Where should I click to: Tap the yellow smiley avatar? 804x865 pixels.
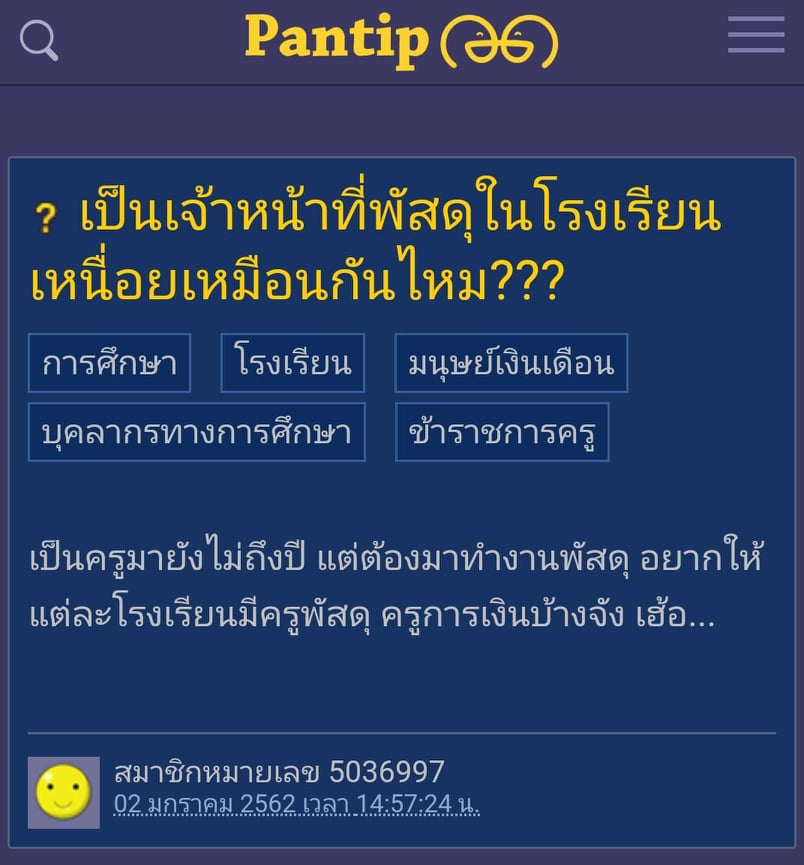coord(64,793)
